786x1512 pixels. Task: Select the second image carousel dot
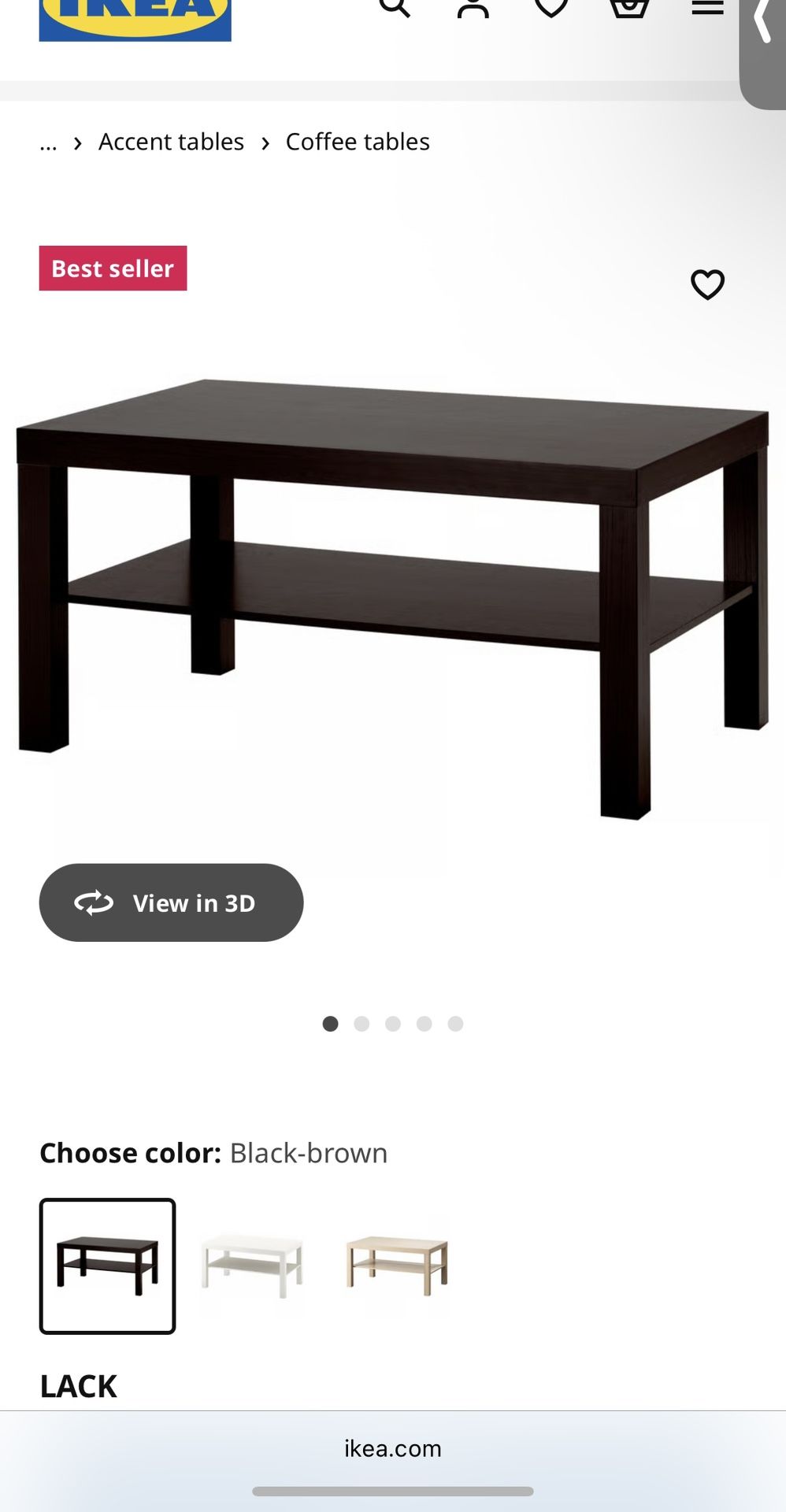[361, 1024]
